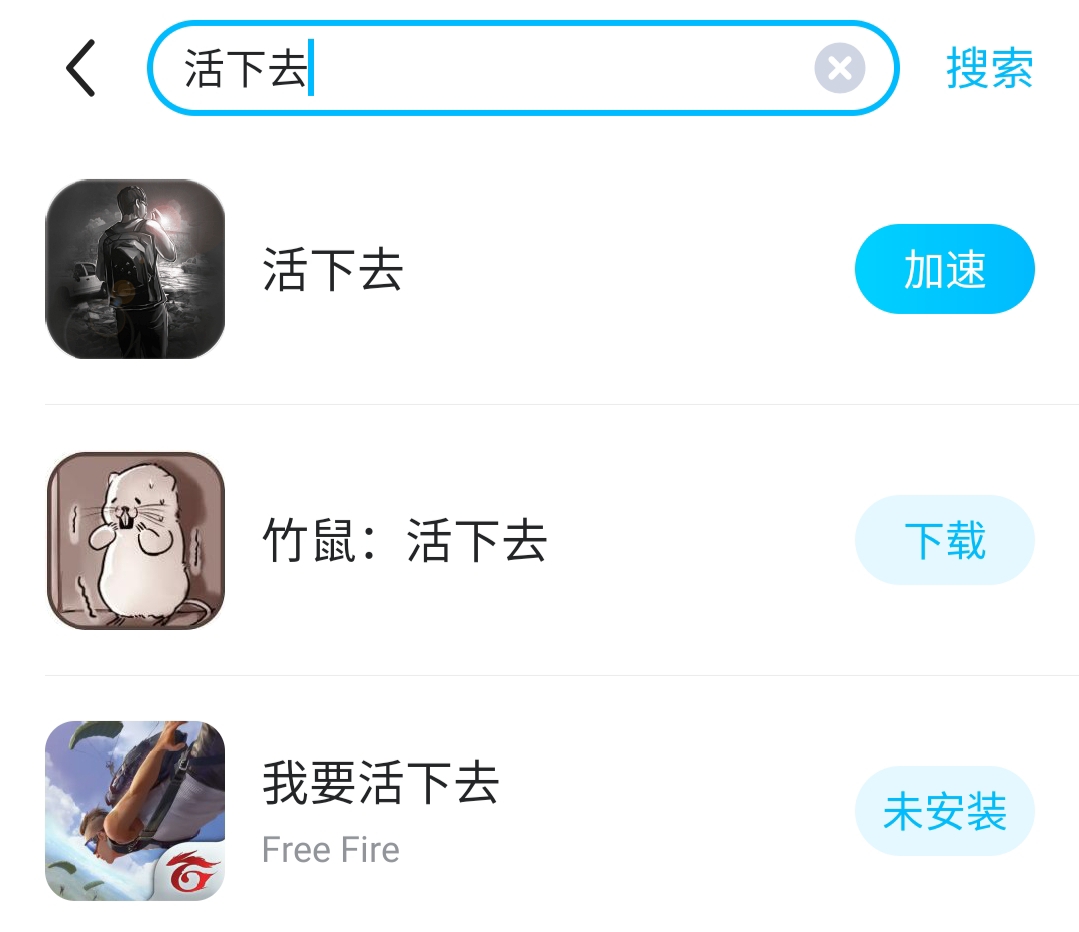
Task: Tap the 搜索 button
Action: pos(989,68)
